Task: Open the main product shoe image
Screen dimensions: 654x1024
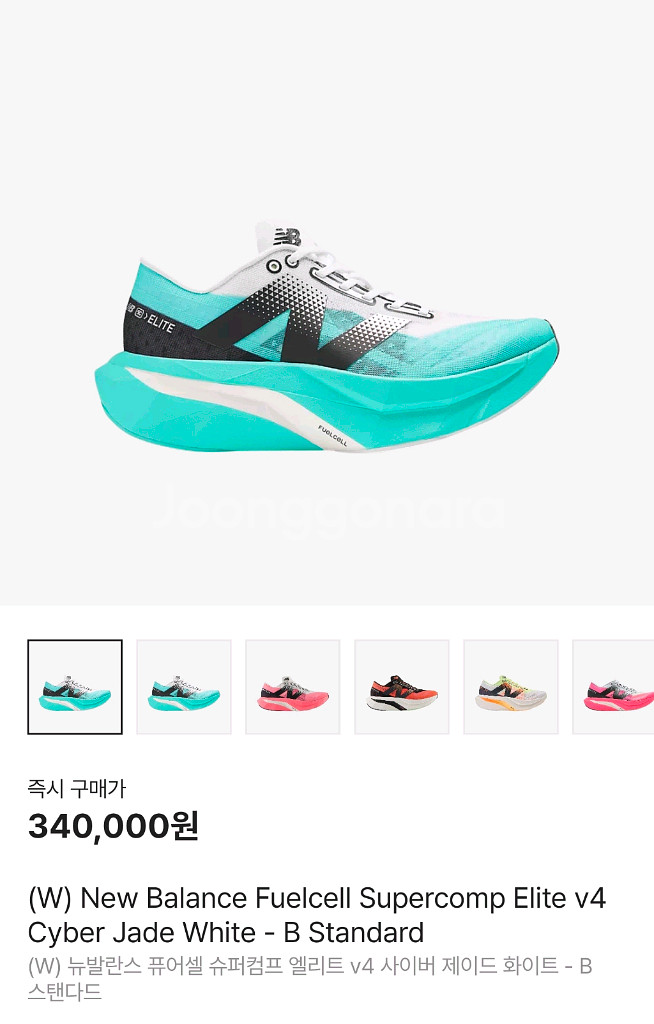Action: click(327, 335)
